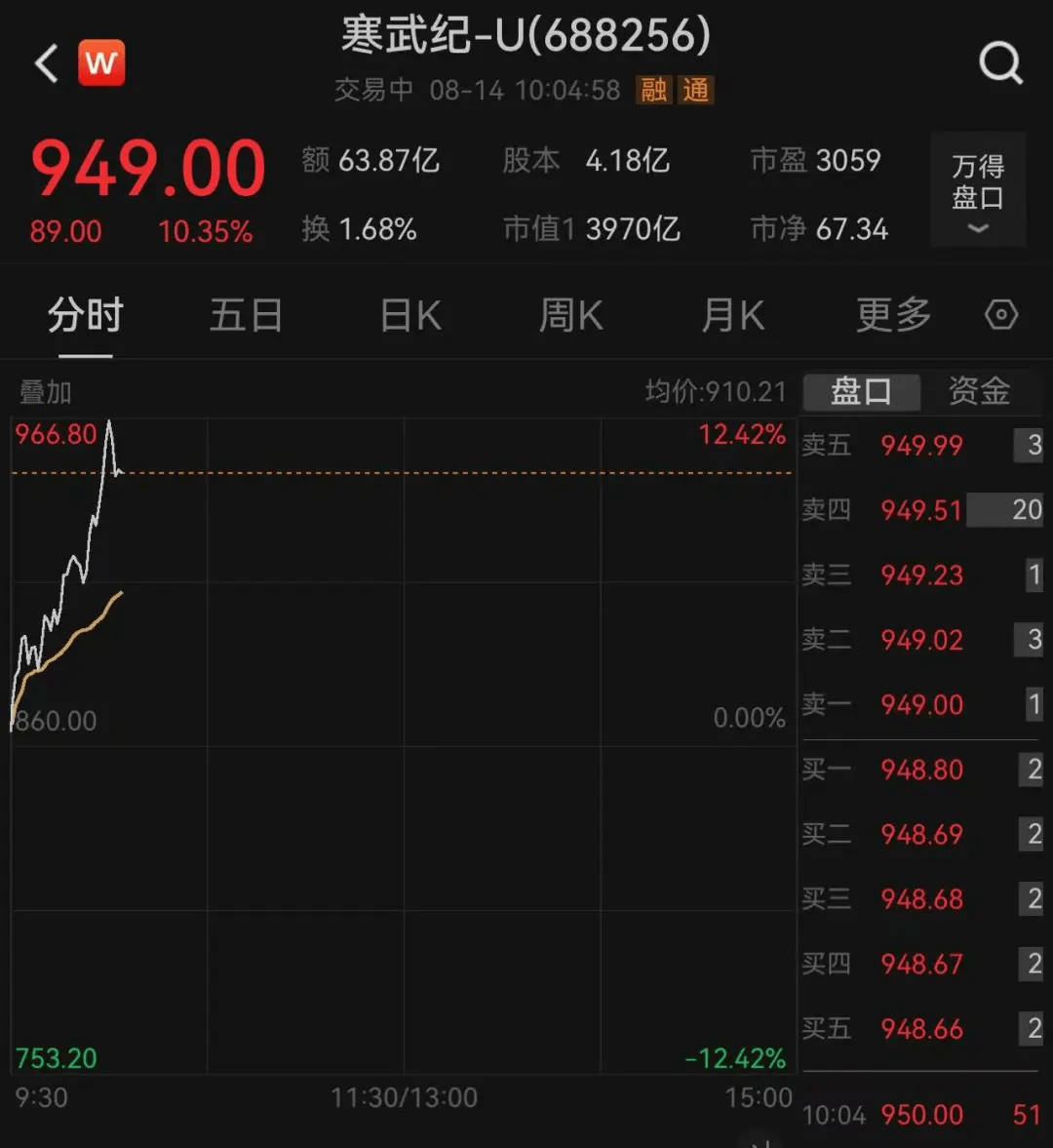
Task: Toggle to the 盘口 order book panel
Action: [862, 391]
